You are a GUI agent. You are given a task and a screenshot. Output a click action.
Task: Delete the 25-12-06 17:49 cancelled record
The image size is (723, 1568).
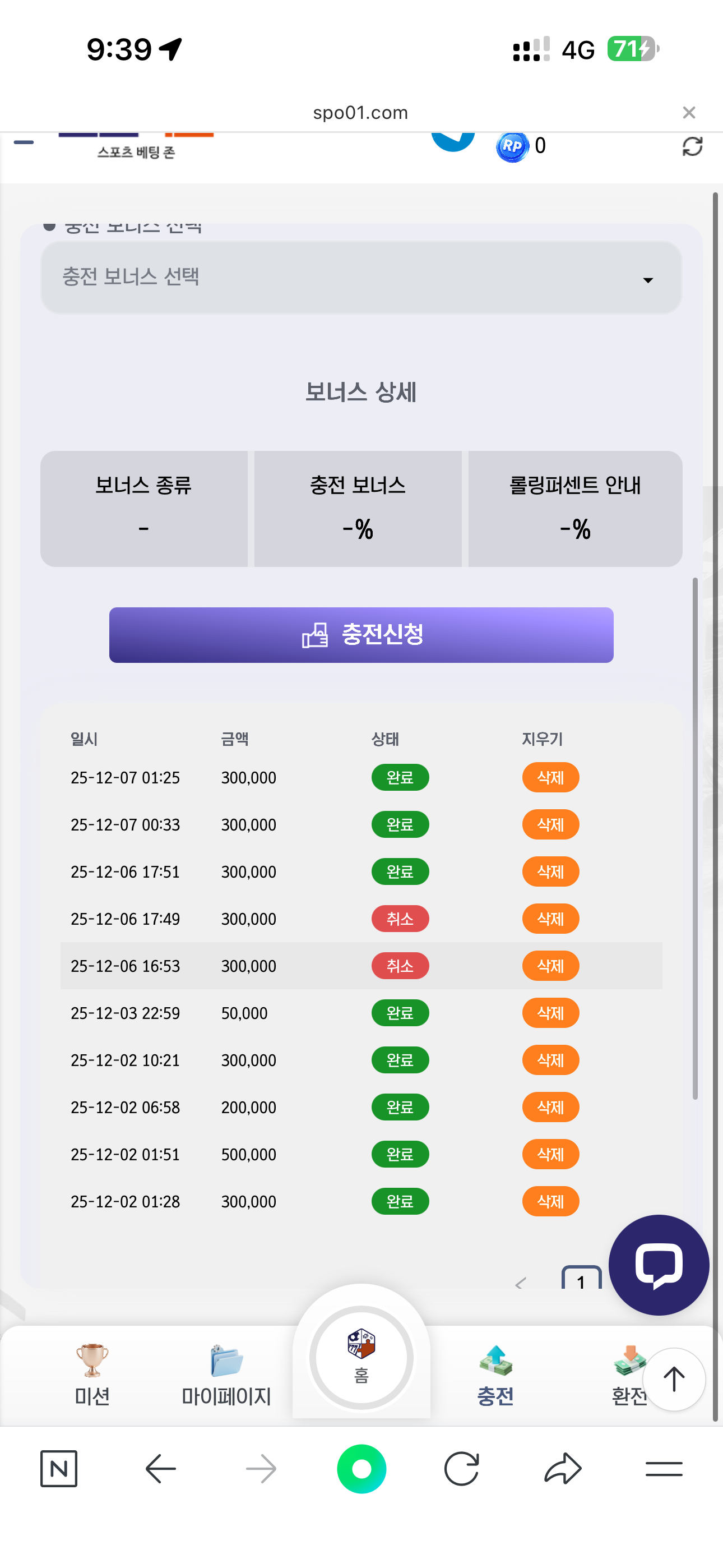550,919
